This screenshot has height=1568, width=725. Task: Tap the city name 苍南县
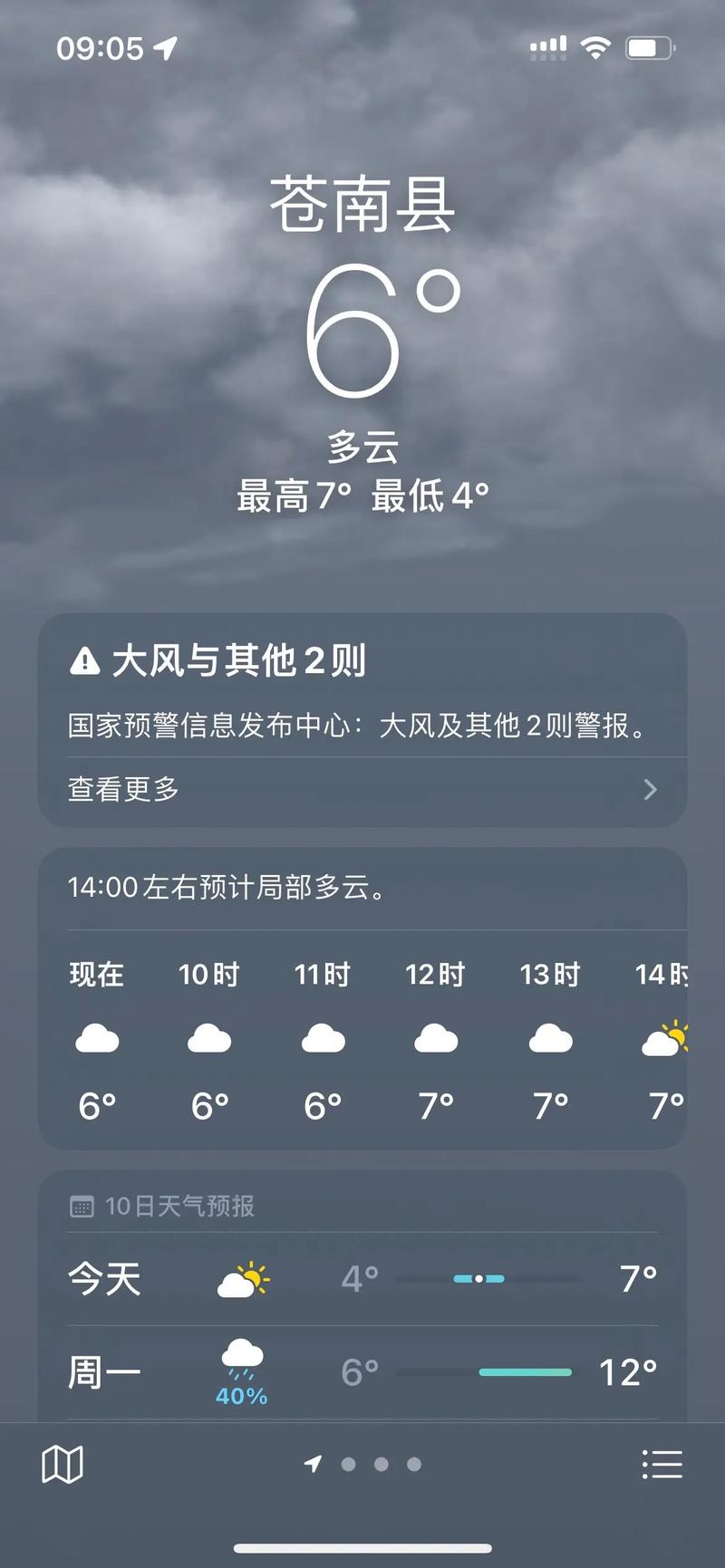point(362,207)
